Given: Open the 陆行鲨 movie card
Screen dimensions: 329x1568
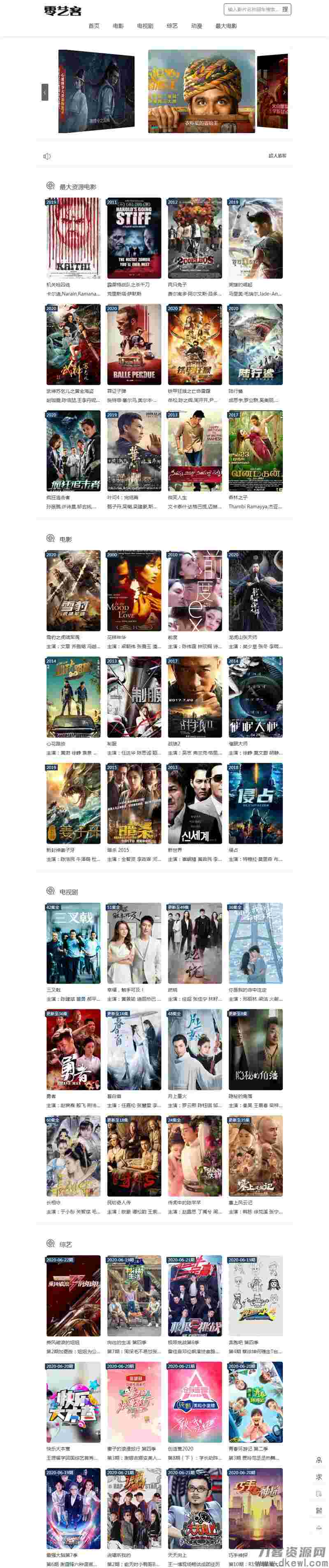Looking at the screenshot, I should (x=255, y=345).
